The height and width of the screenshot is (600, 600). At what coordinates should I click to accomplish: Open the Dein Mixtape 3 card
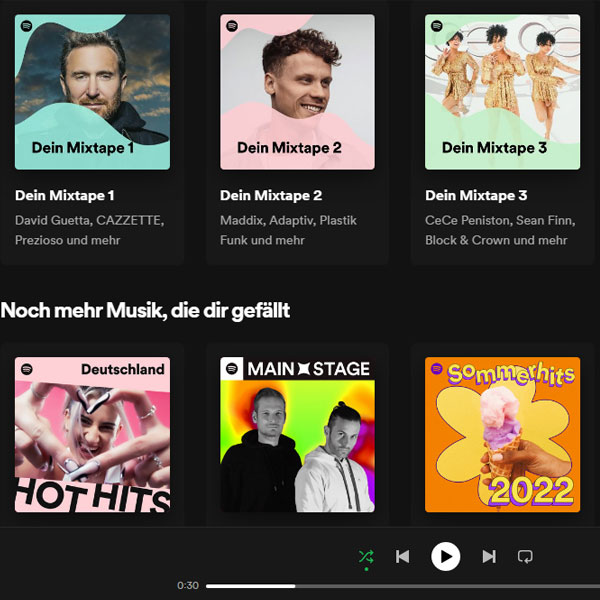[502, 92]
